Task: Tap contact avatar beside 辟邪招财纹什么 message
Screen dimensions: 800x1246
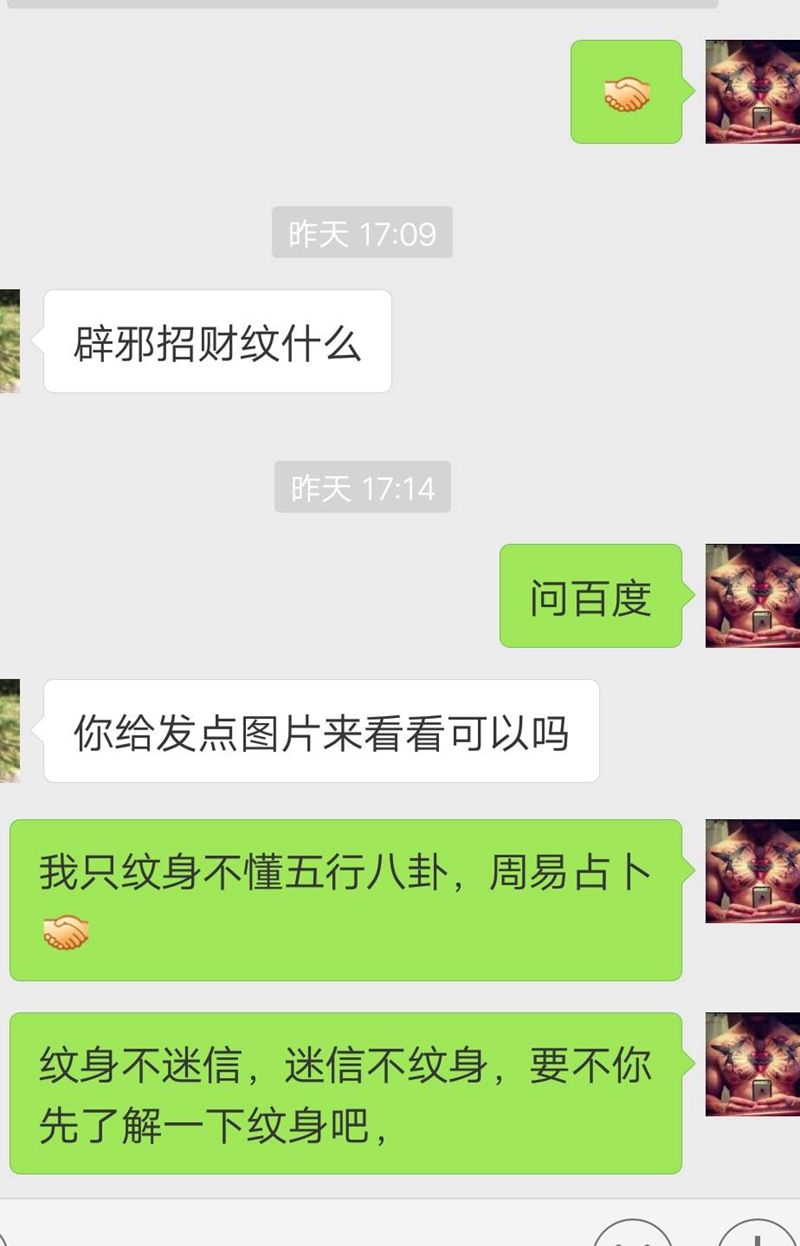Action: pos(9,341)
